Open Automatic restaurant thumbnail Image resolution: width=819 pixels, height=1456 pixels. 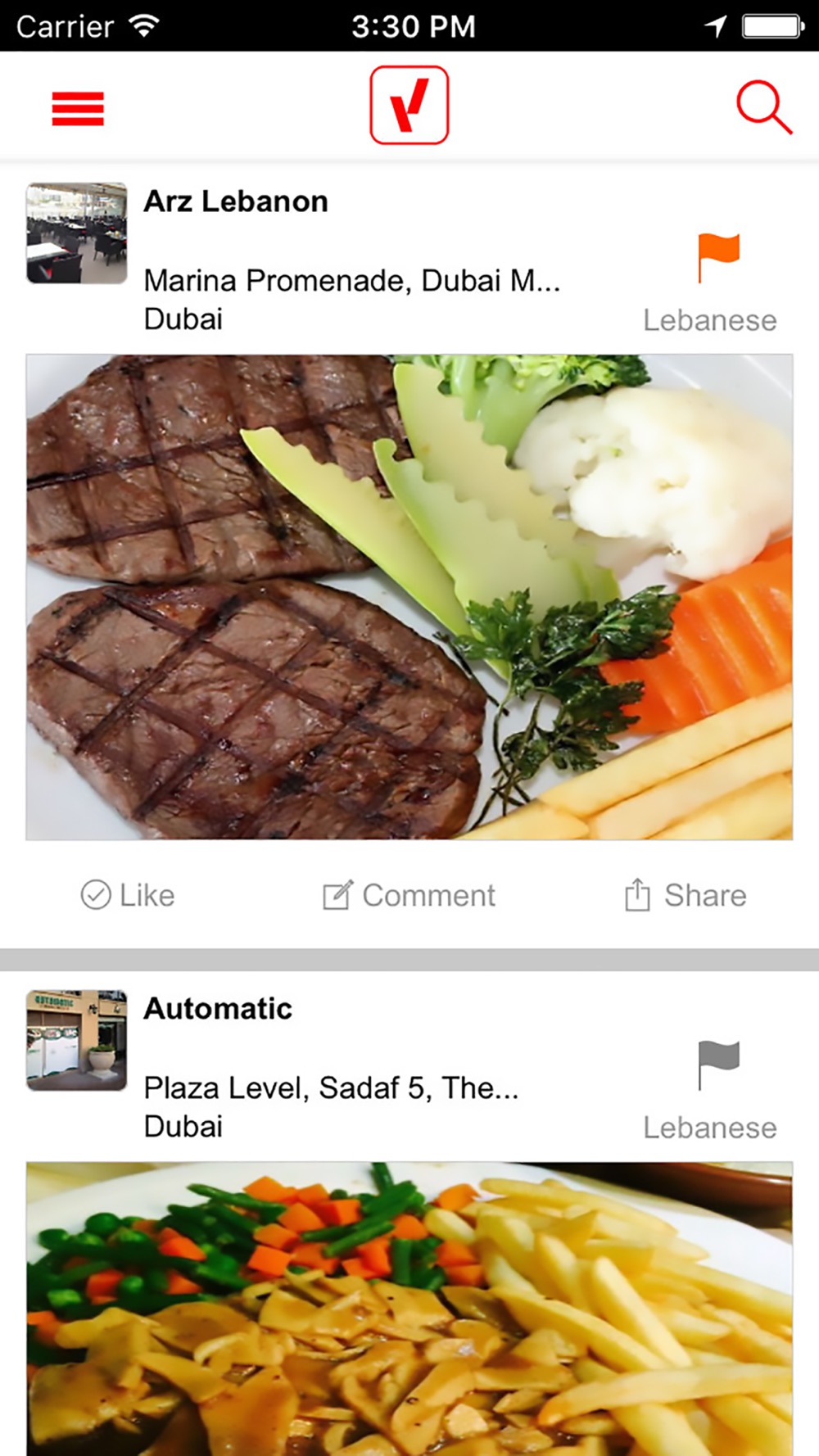pos(77,1040)
